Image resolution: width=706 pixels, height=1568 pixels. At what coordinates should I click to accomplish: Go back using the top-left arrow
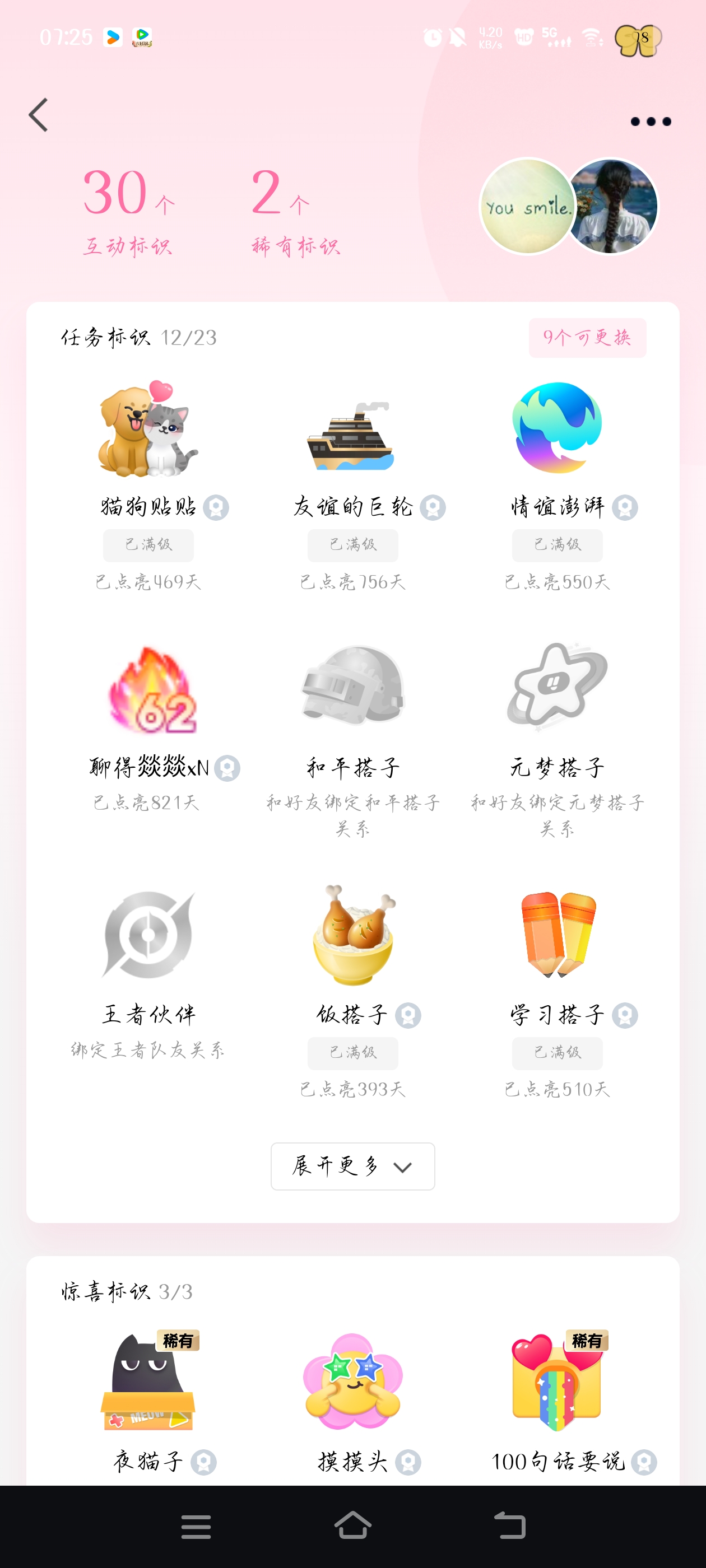click(38, 115)
